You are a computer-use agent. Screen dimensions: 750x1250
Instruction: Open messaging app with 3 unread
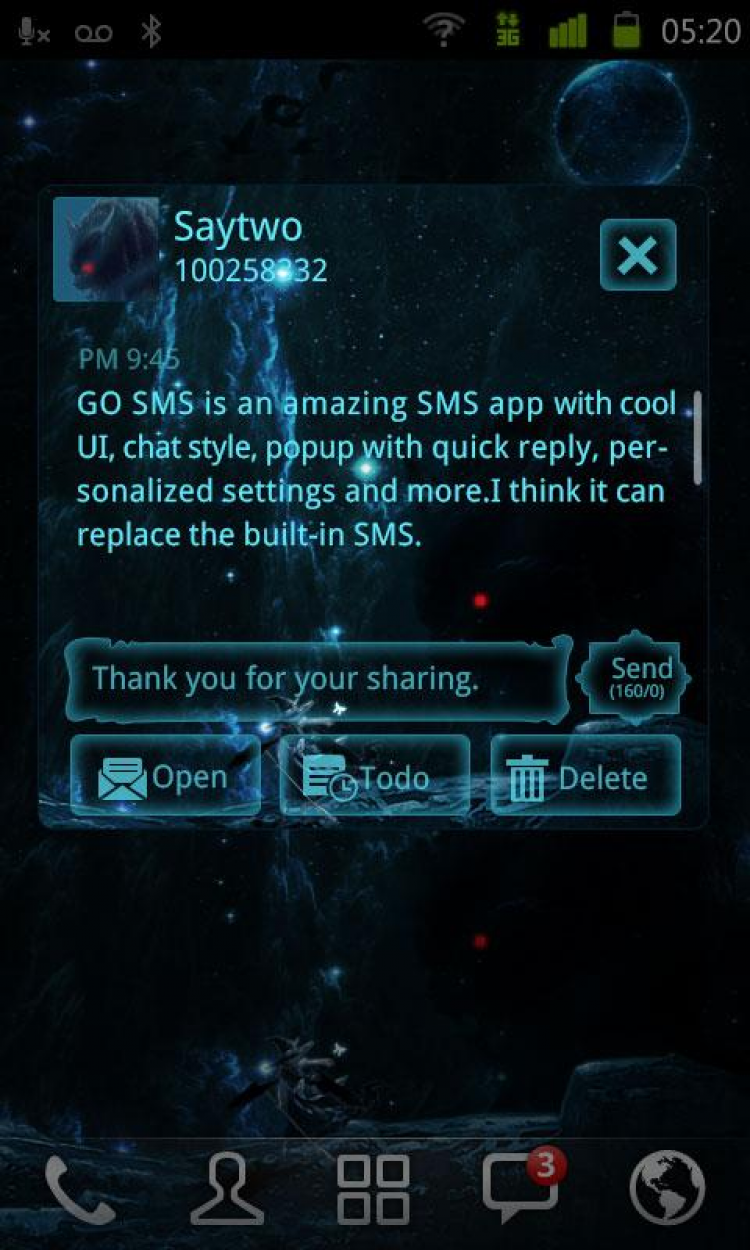point(520,1188)
